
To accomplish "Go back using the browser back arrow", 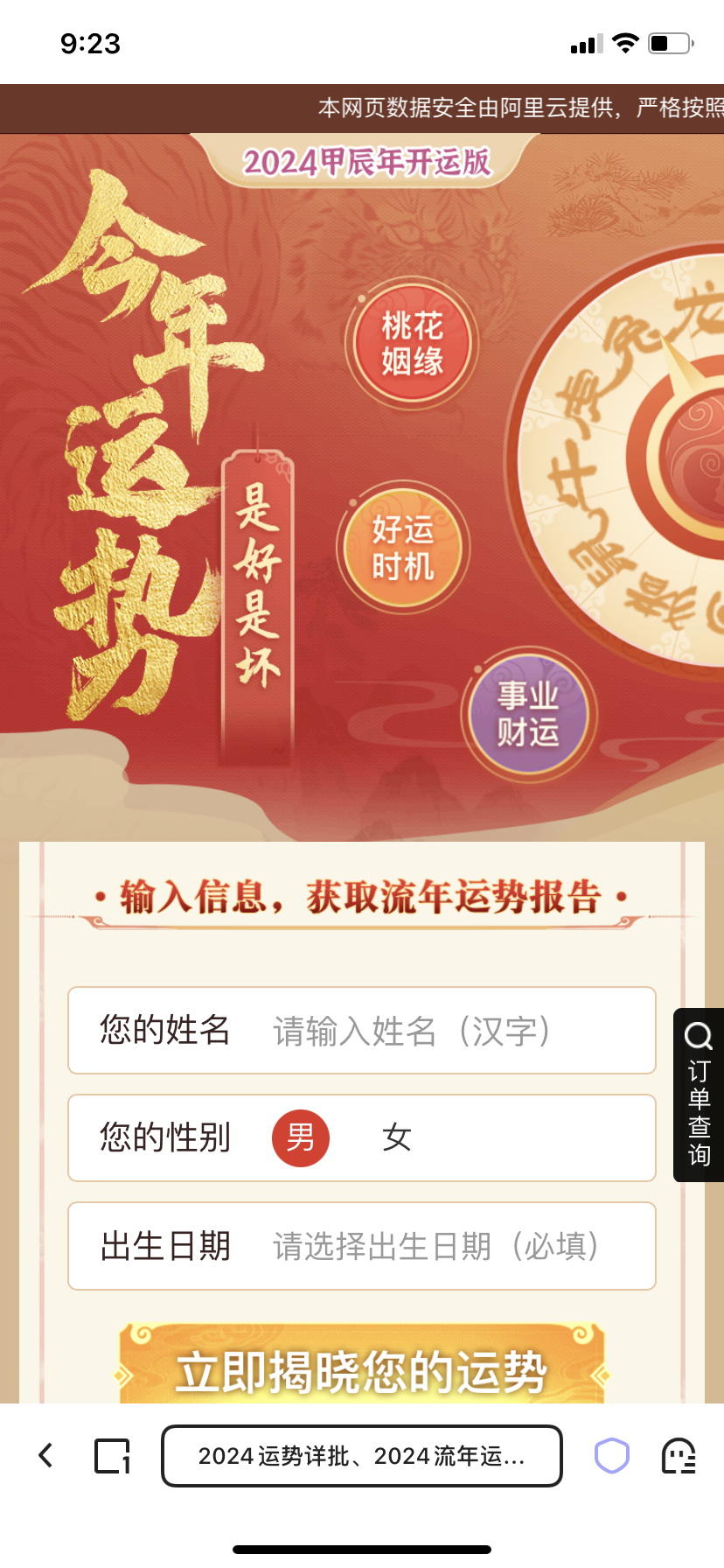I will (45, 1456).
